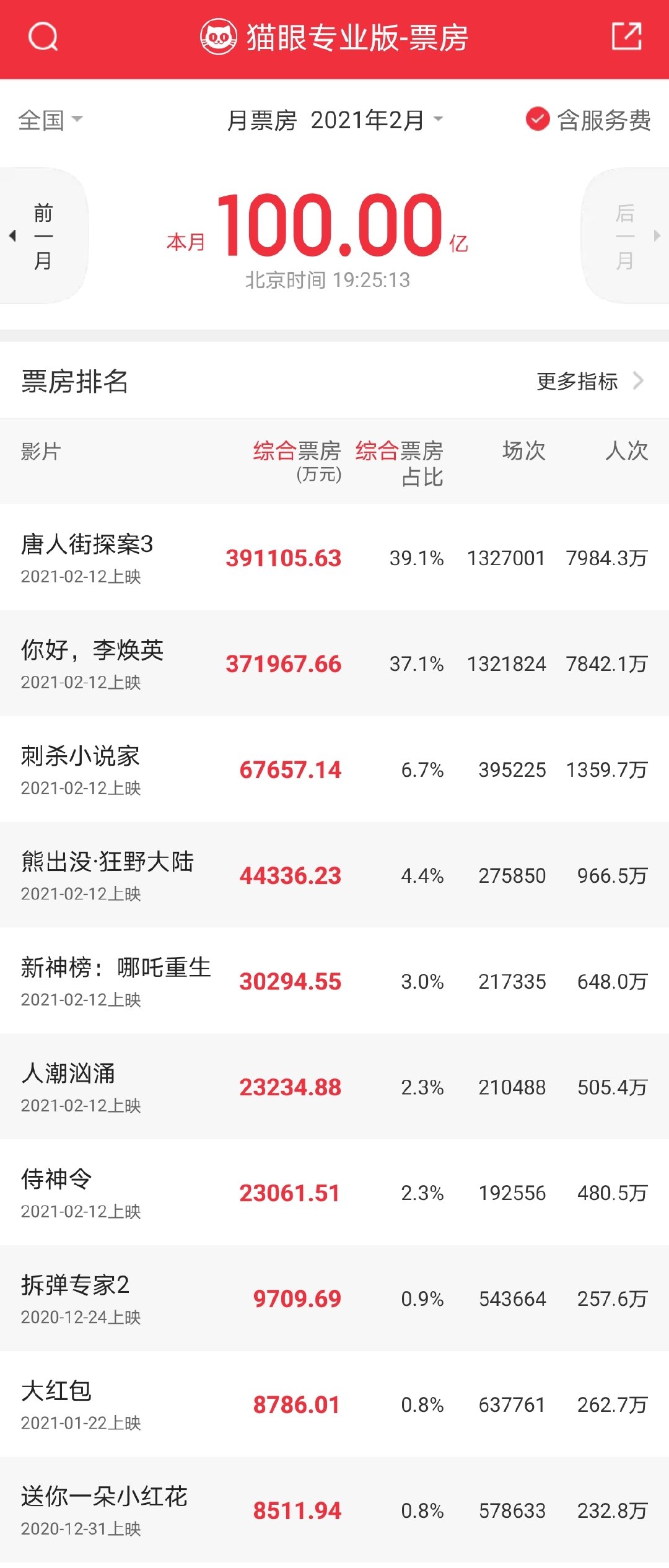Image resolution: width=669 pixels, height=1568 pixels.
Task: Go to the previous month (前一月)
Action: (x=43, y=236)
